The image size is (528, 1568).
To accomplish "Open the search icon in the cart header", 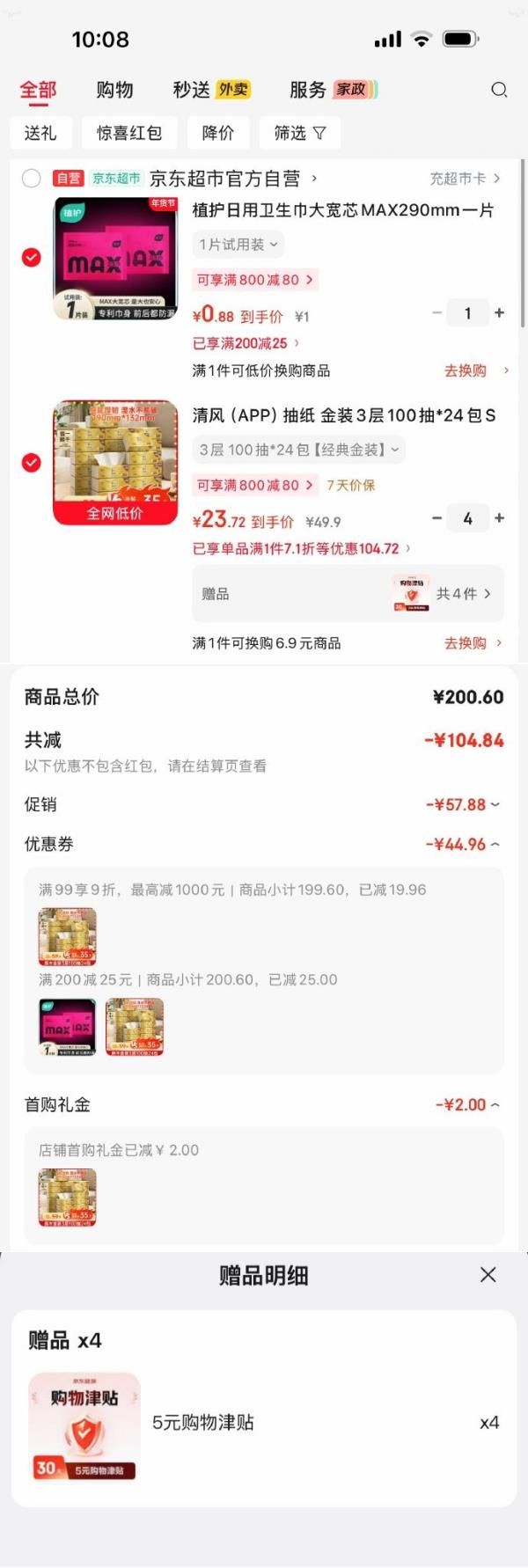I will click(499, 90).
